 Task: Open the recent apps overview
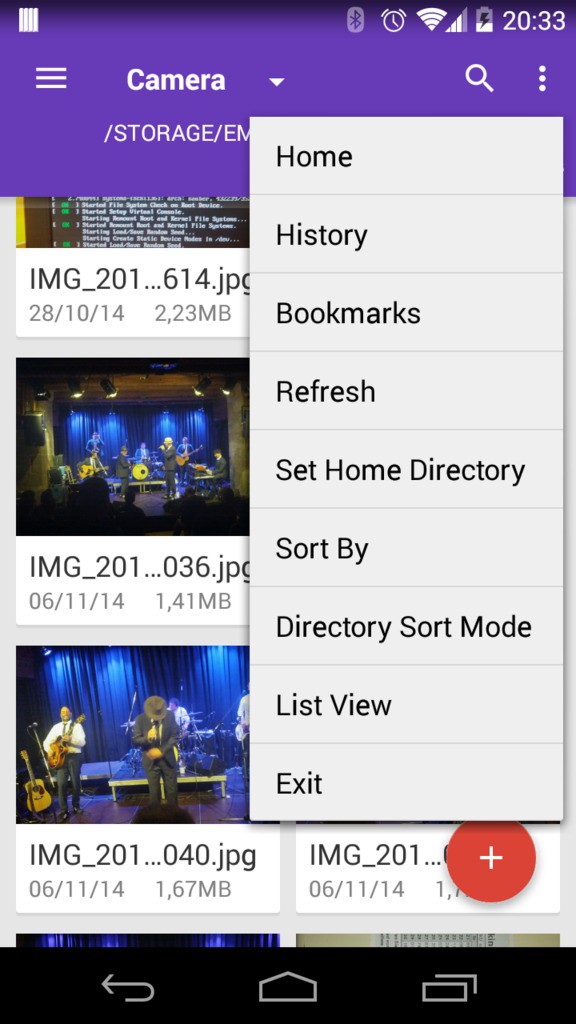tap(448, 987)
